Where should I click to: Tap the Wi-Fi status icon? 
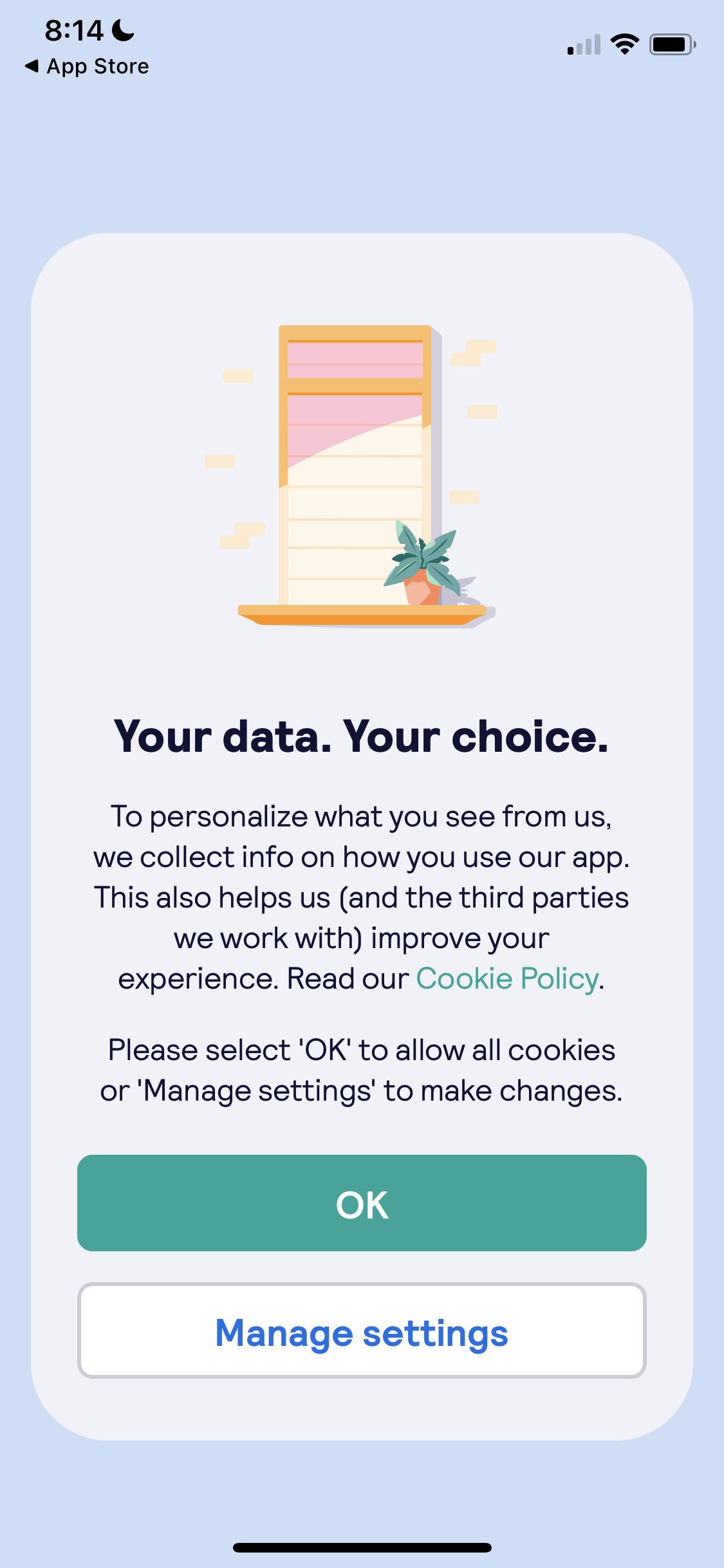coord(624,43)
